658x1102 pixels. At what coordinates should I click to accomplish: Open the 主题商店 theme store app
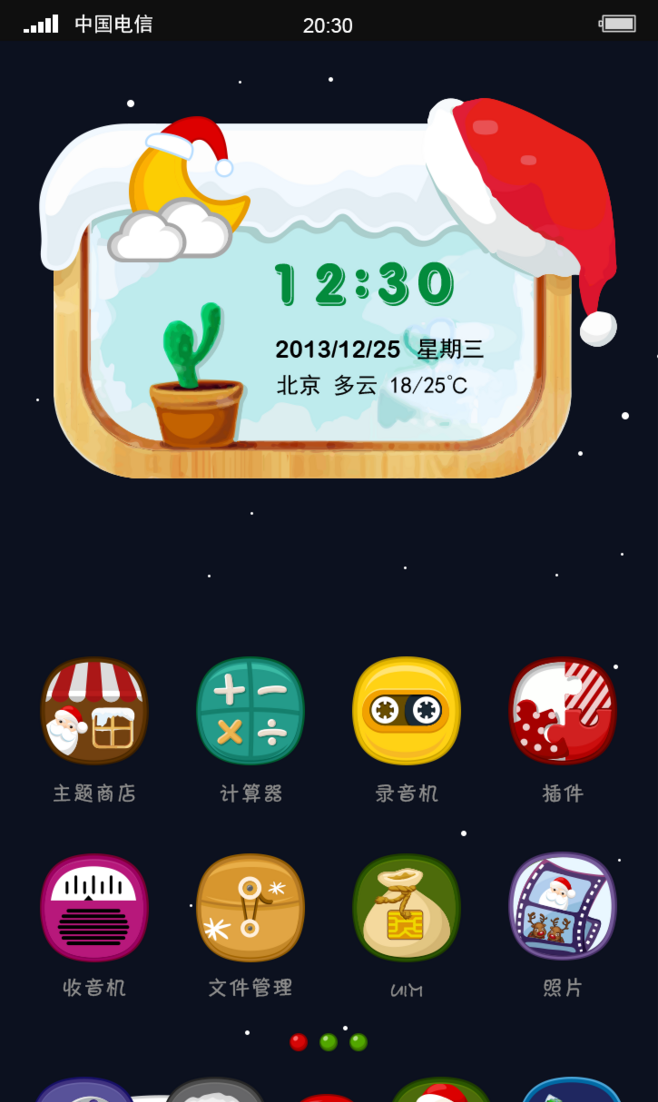[94, 711]
